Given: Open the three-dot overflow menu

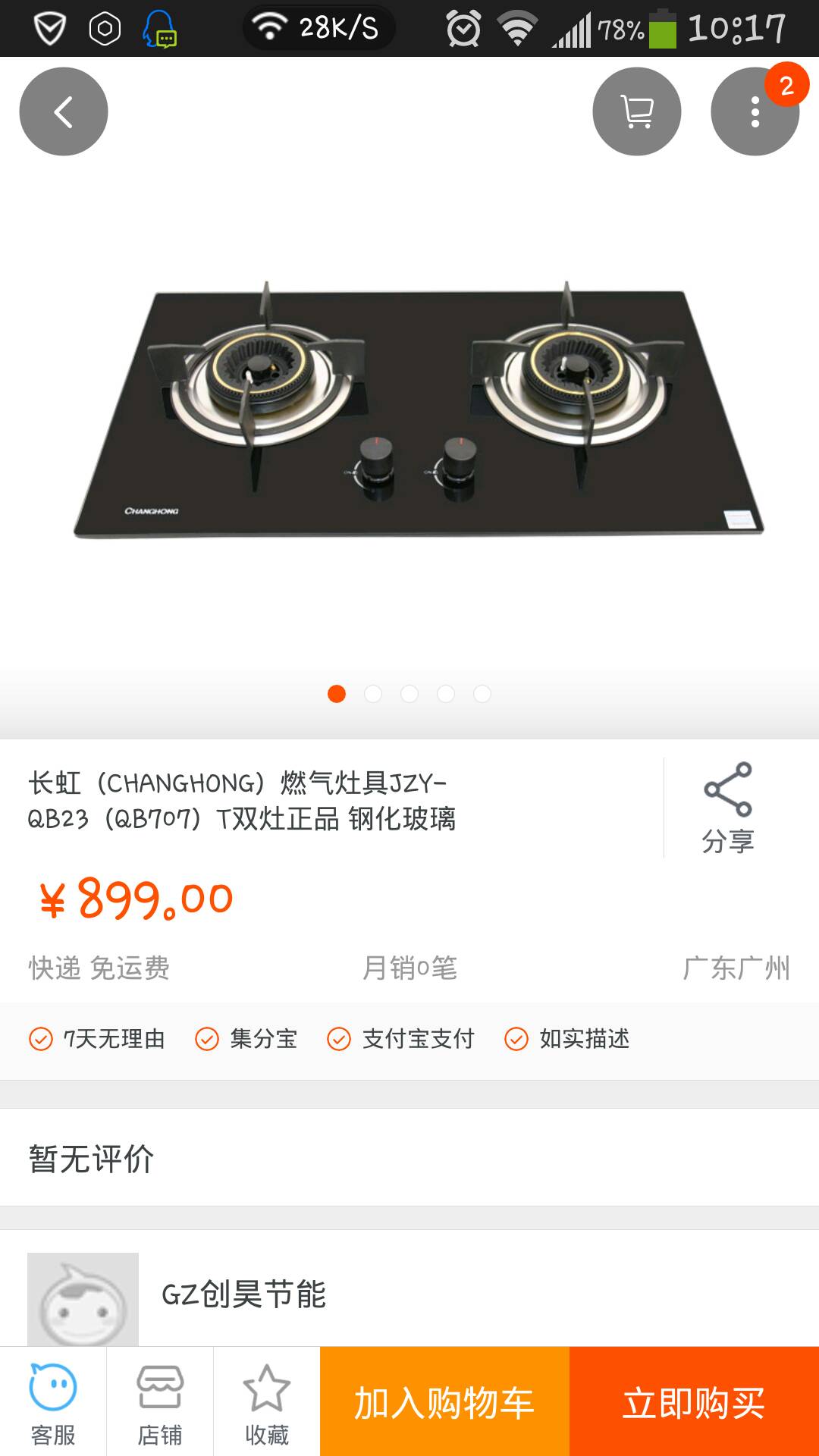Looking at the screenshot, I should pyautogui.click(x=755, y=112).
